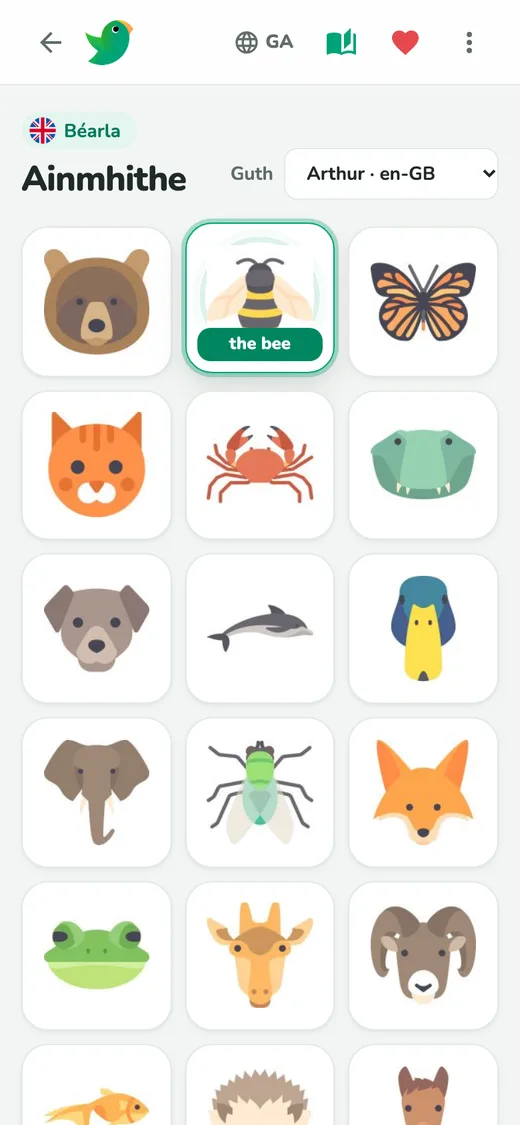Viewport: 520px width, 1125px height.
Task: Select the frog card
Action: point(97,956)
